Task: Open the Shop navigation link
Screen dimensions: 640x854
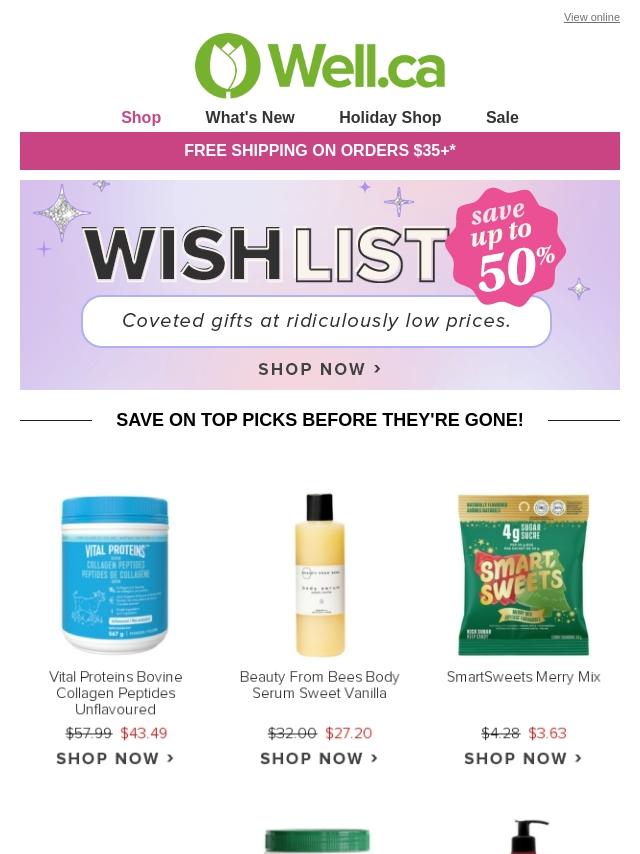Action: point(141,117)
